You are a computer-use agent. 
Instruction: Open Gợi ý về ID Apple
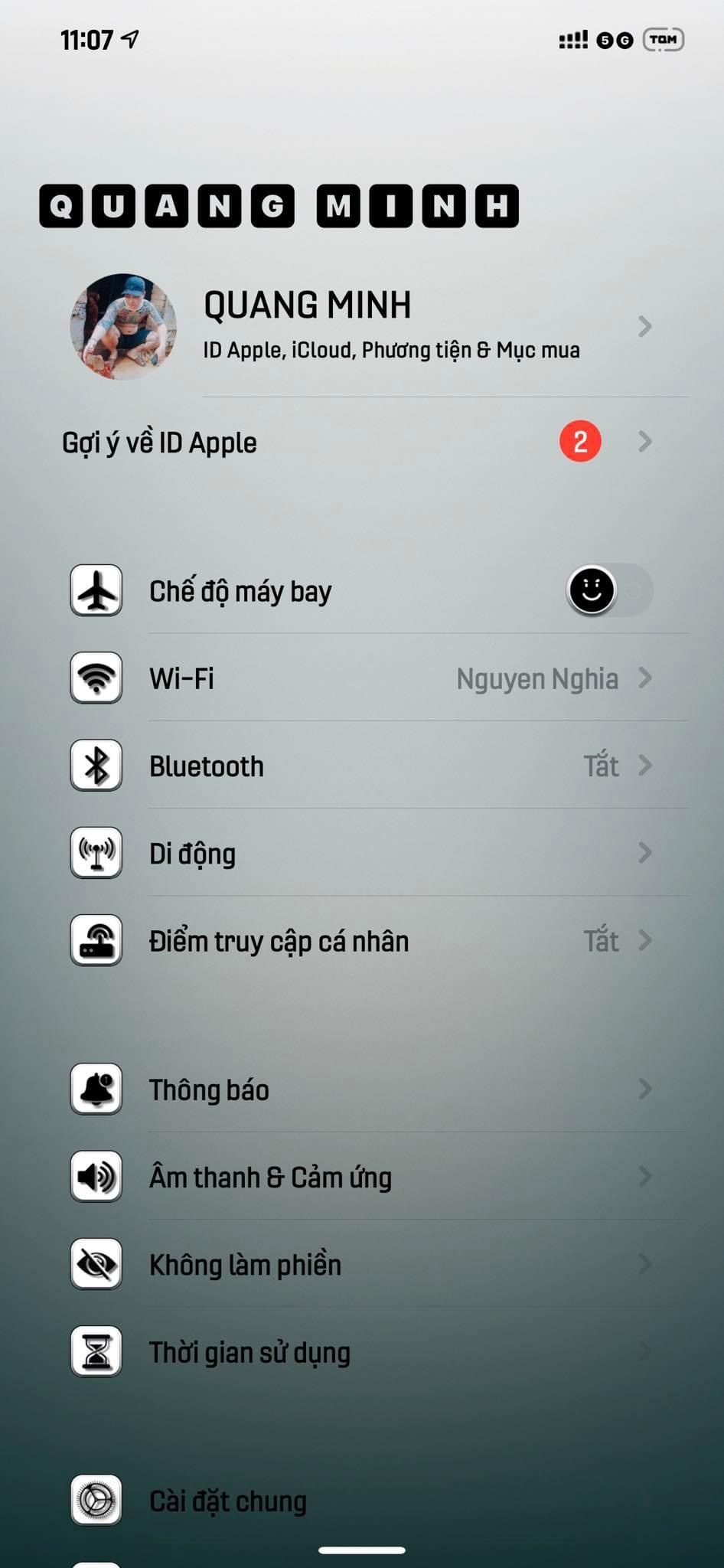[x=361, y=442]
